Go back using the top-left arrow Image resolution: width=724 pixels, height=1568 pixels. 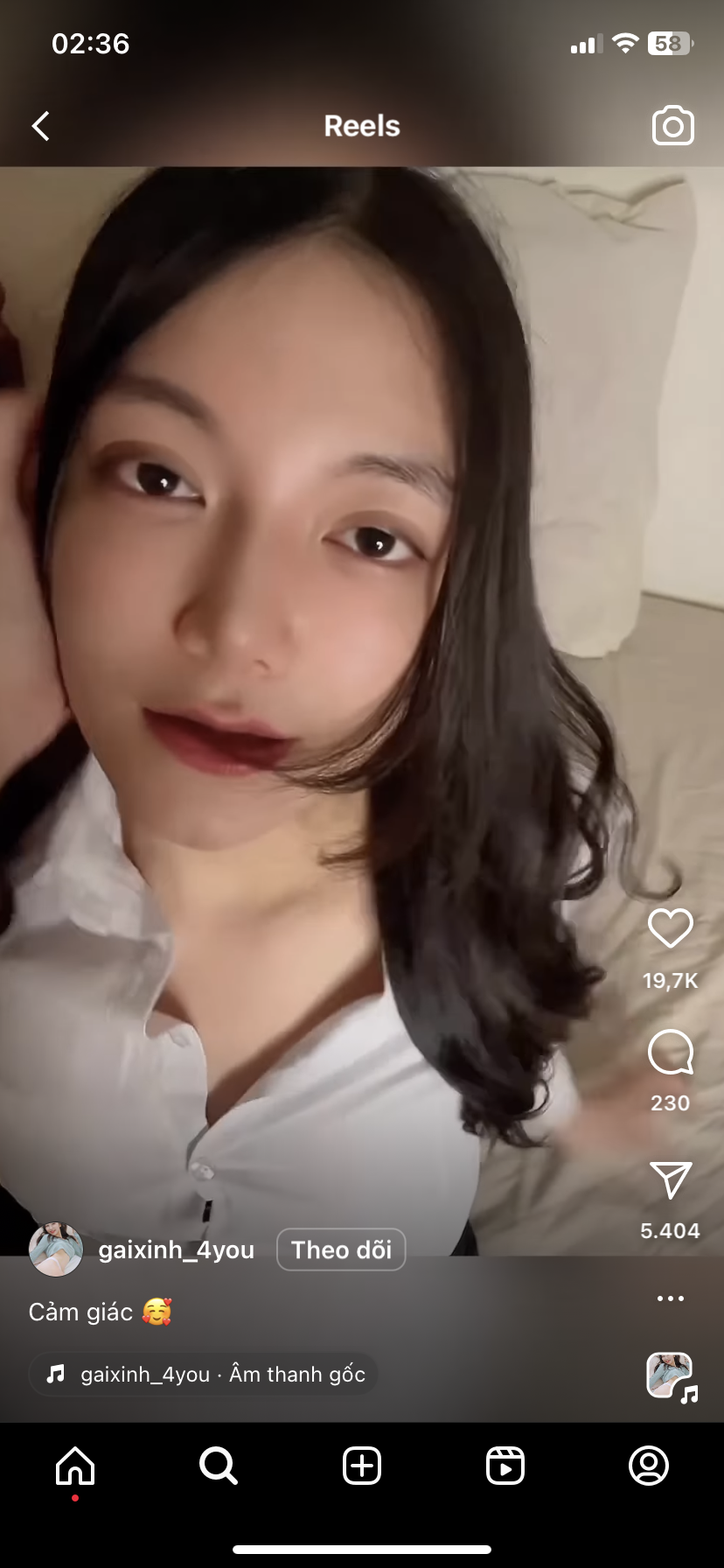[41, 126]
